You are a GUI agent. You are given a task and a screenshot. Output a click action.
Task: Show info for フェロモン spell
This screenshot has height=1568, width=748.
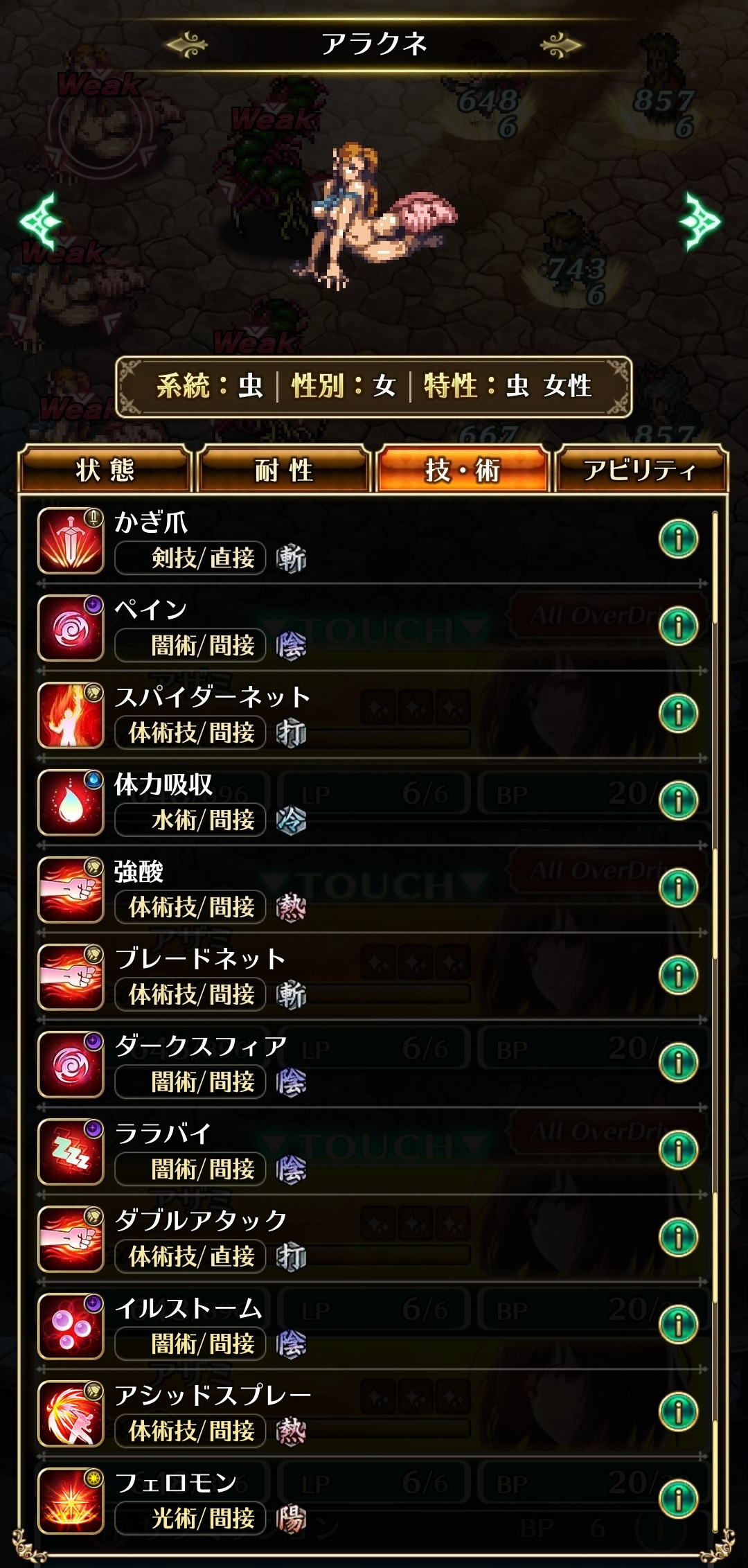pos(678,1499)
